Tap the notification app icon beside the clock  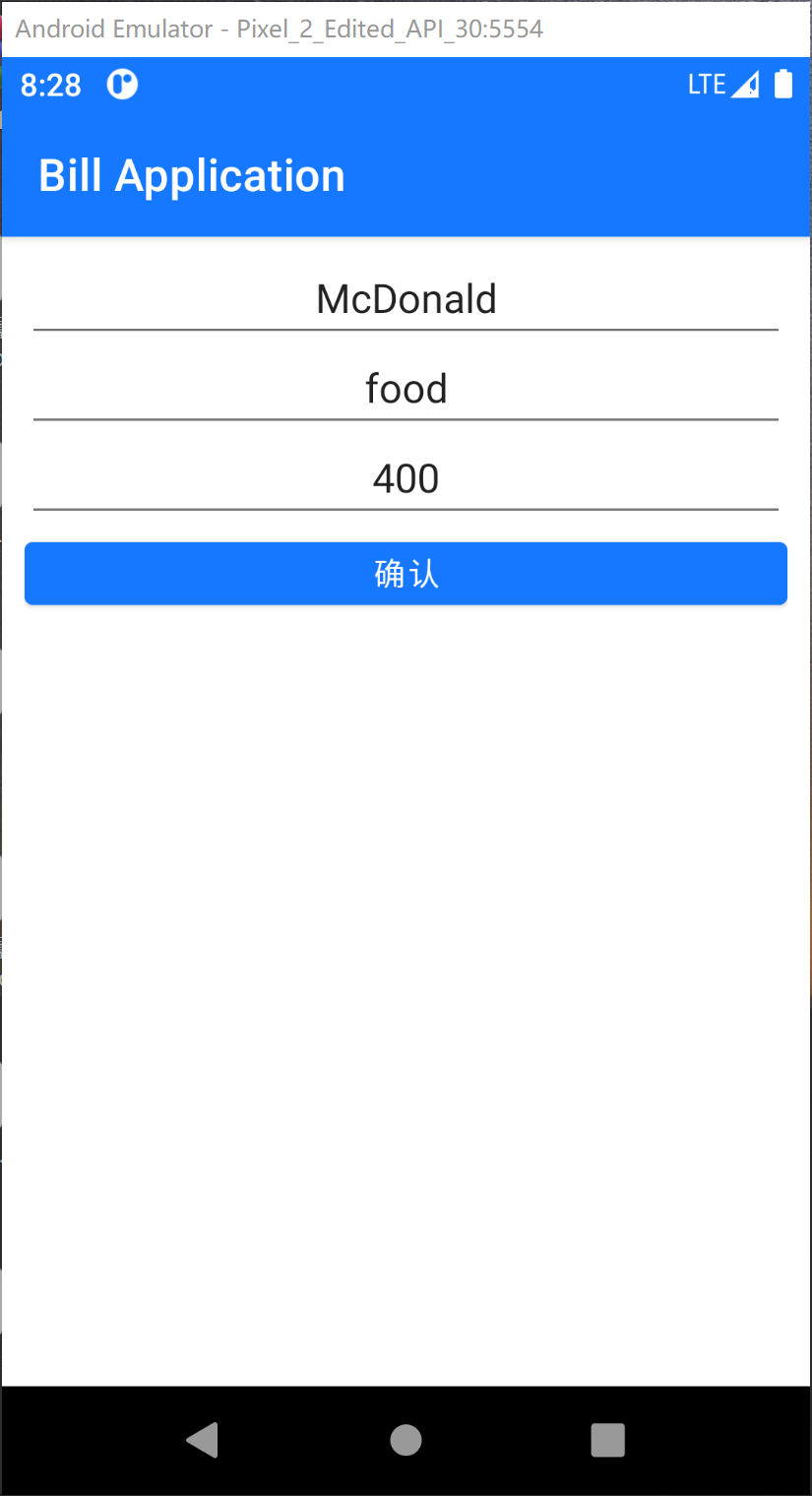122,86
